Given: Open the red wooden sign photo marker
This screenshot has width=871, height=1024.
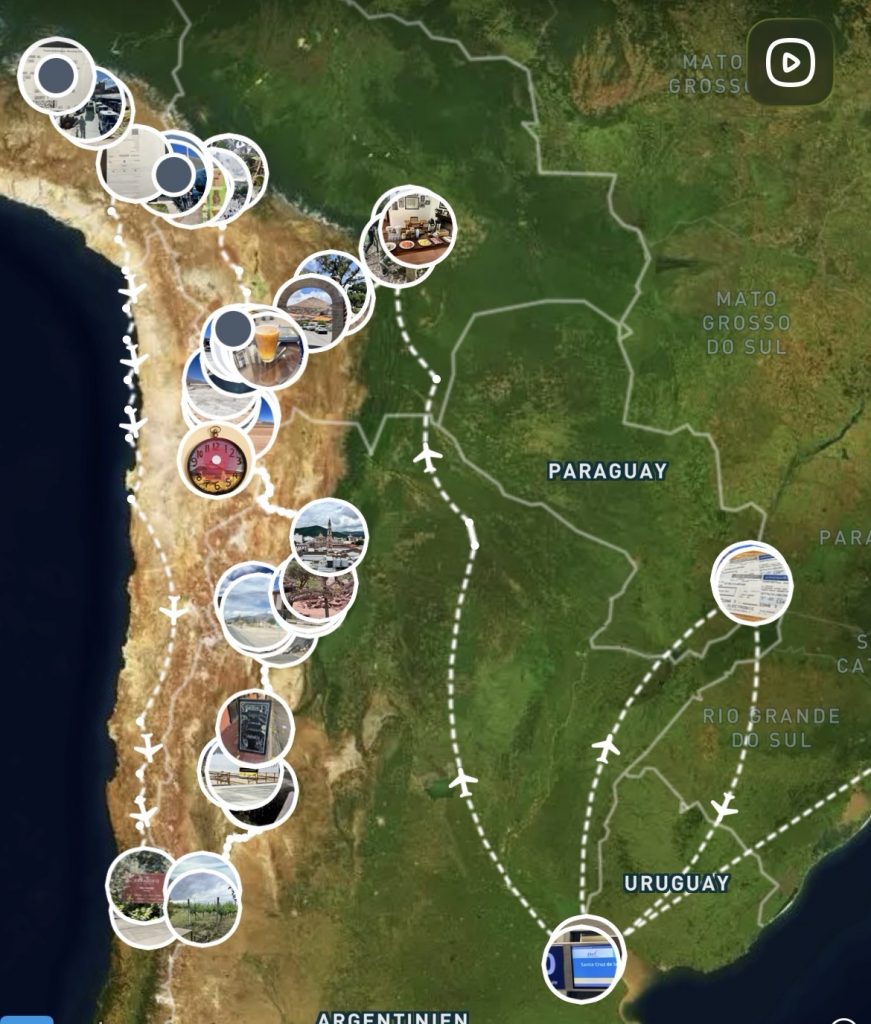Looking at the screenshot, I should tap(140, 884).
